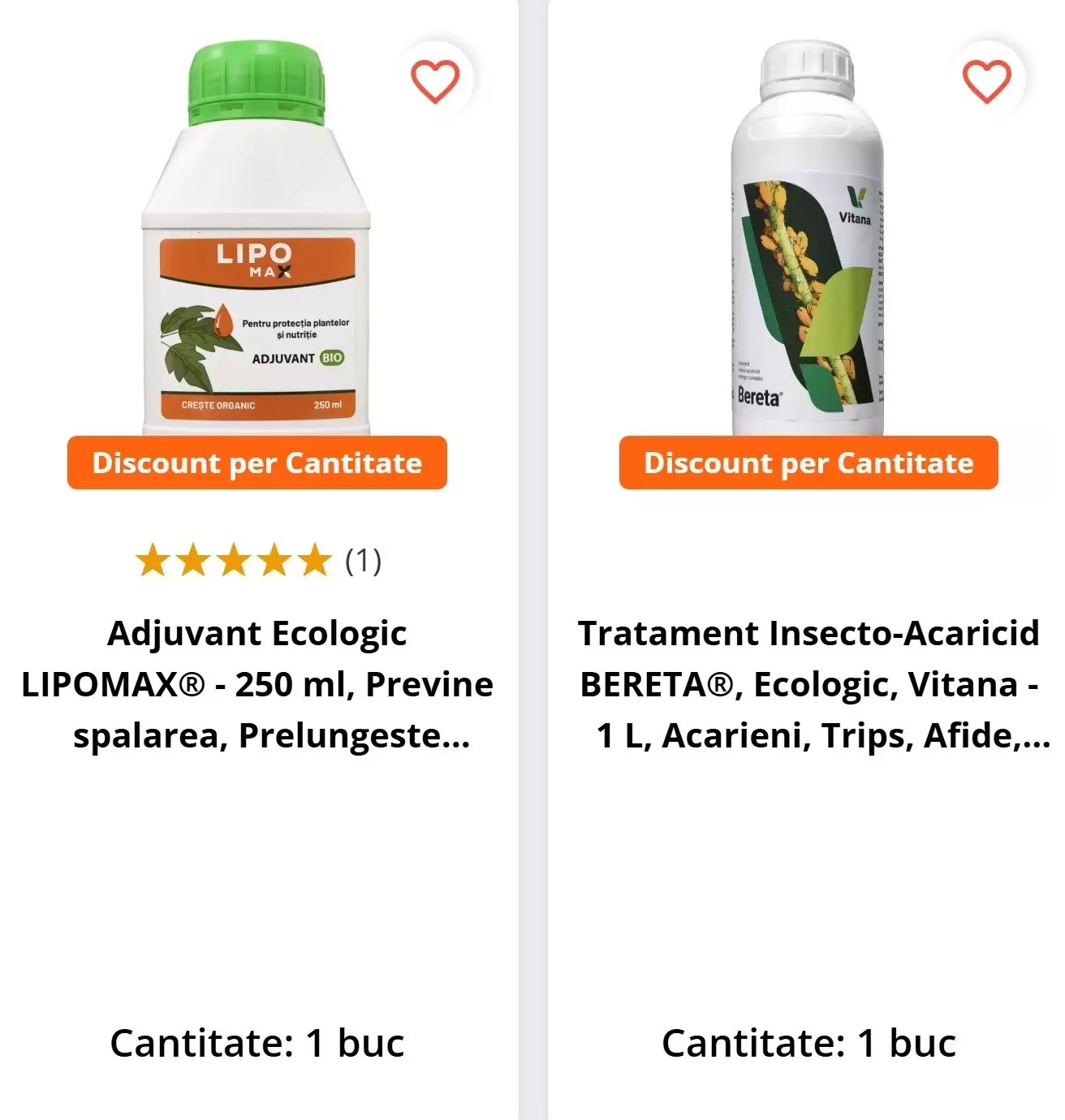Add LIPOMAX adjuvant to favorites
The image size is (1065, 1120).
pyautogui.click(x=435, y=80)
